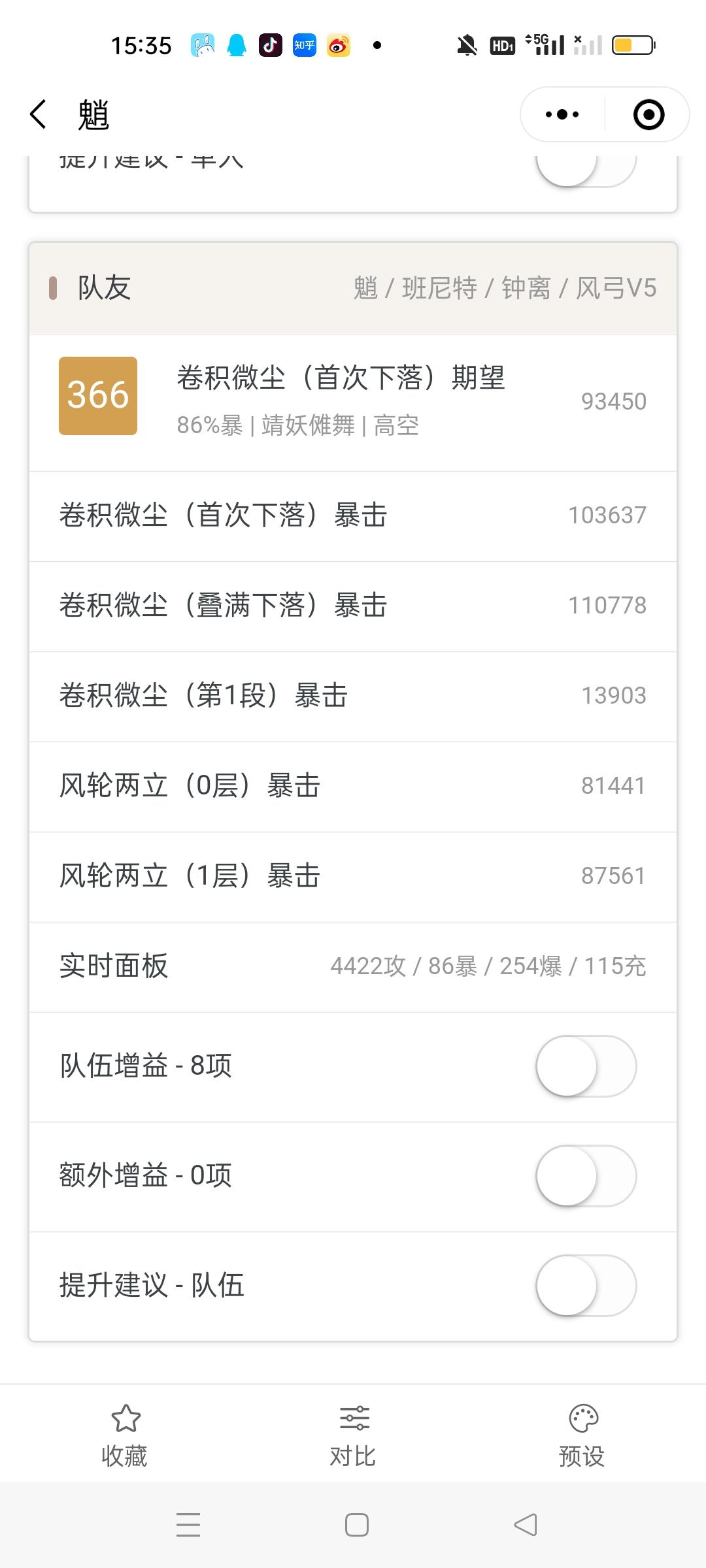The height and width of the screenshot is (1568, 706).
Task: Enable 提升建议 - 队伍 switch
Action: click(x=586, y=1285)
